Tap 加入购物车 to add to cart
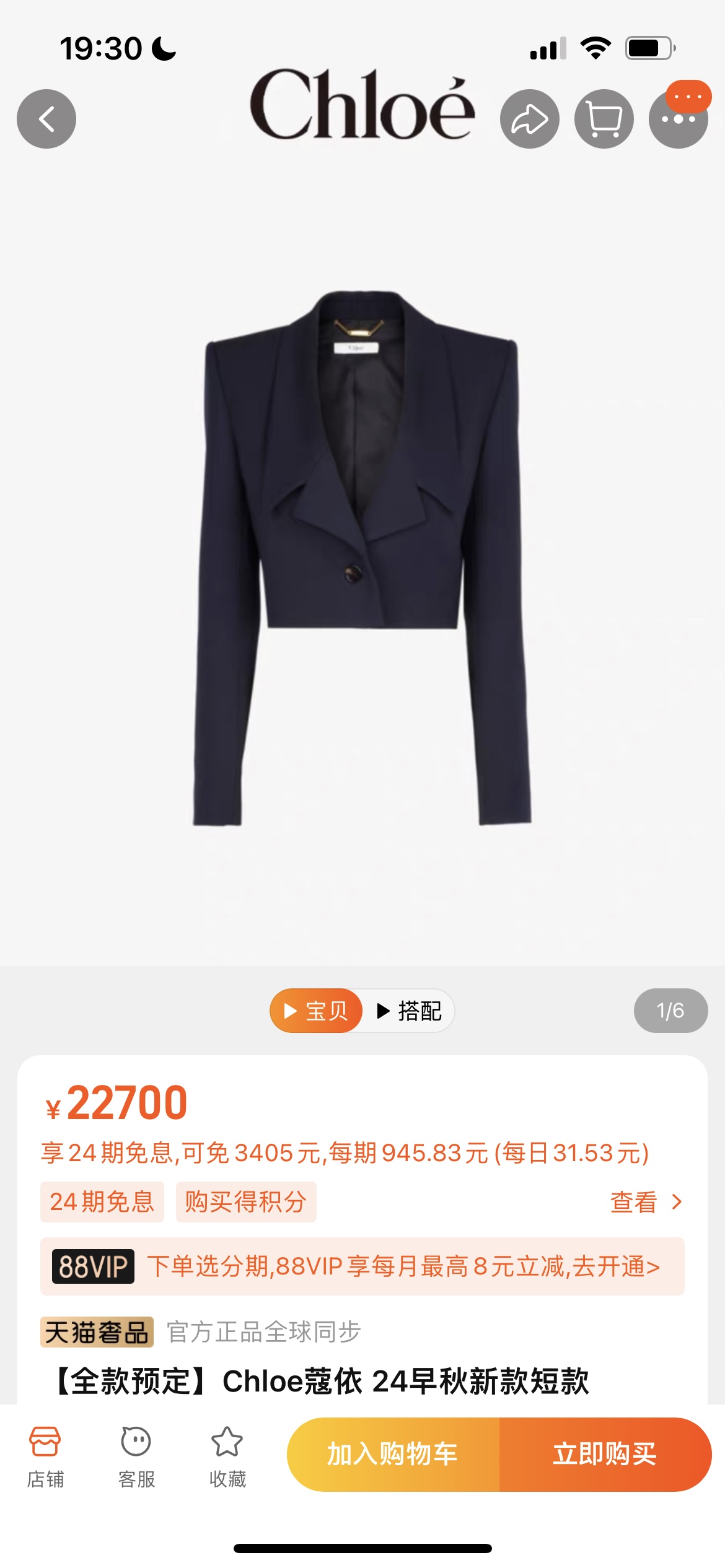725x1568 pixels. click(x=393, y=1454)
